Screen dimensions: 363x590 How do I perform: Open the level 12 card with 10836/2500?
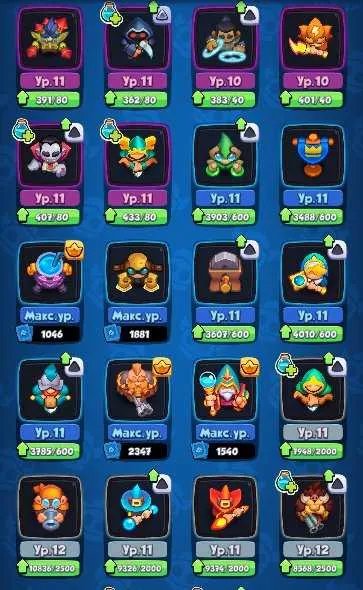(50, 526)
